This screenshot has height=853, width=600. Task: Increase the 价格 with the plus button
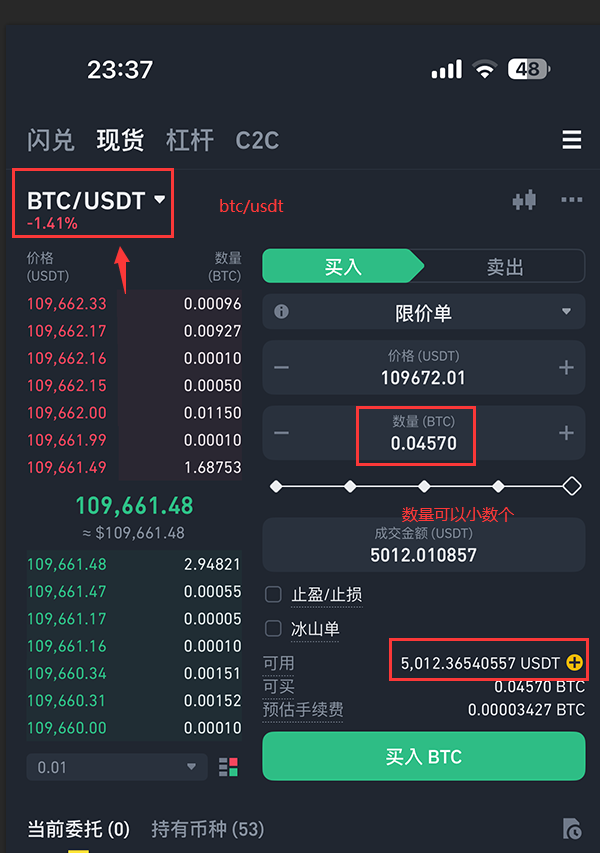click(x=566, y=368)
